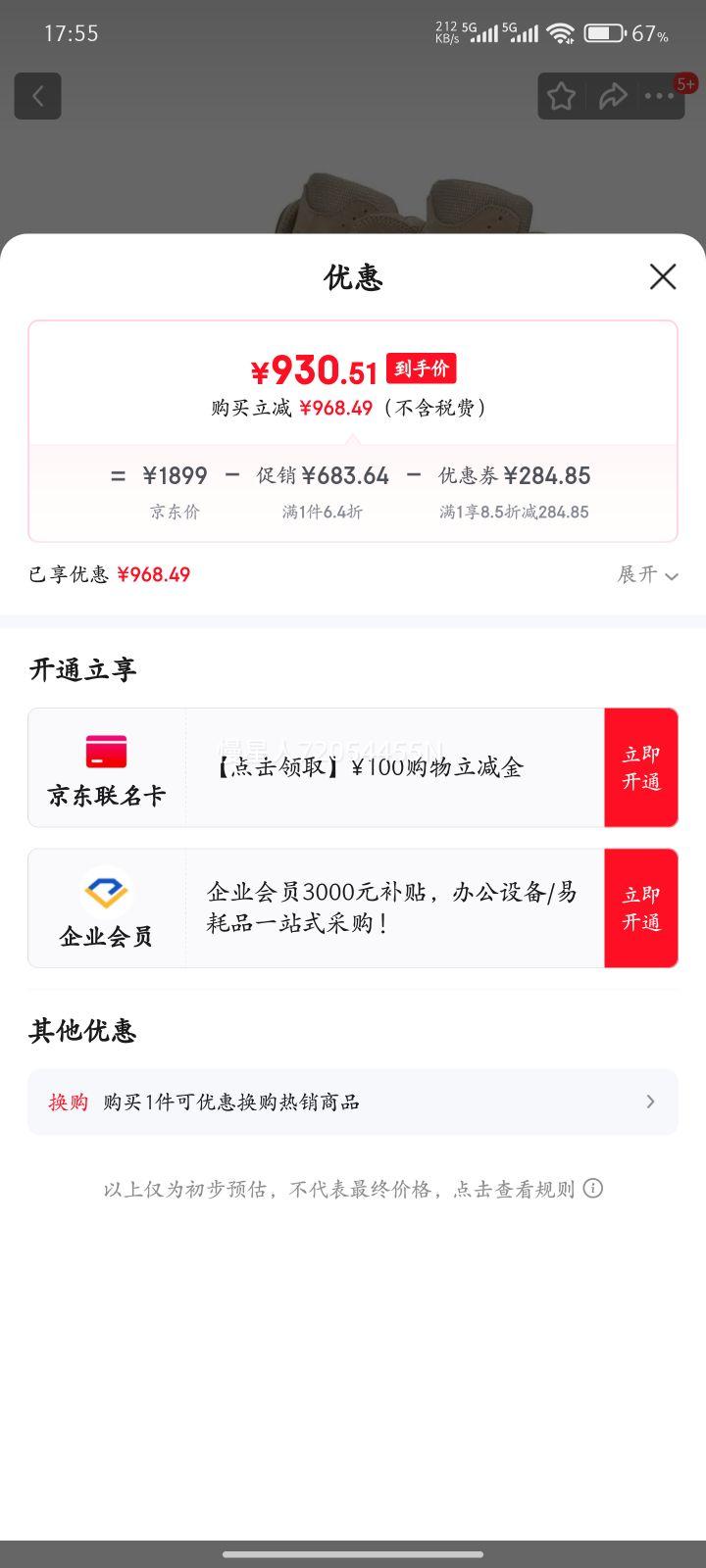Expand the 已享优惠 details with 展开
Viewport: 706px width, 1568px height.
point(647,574)
